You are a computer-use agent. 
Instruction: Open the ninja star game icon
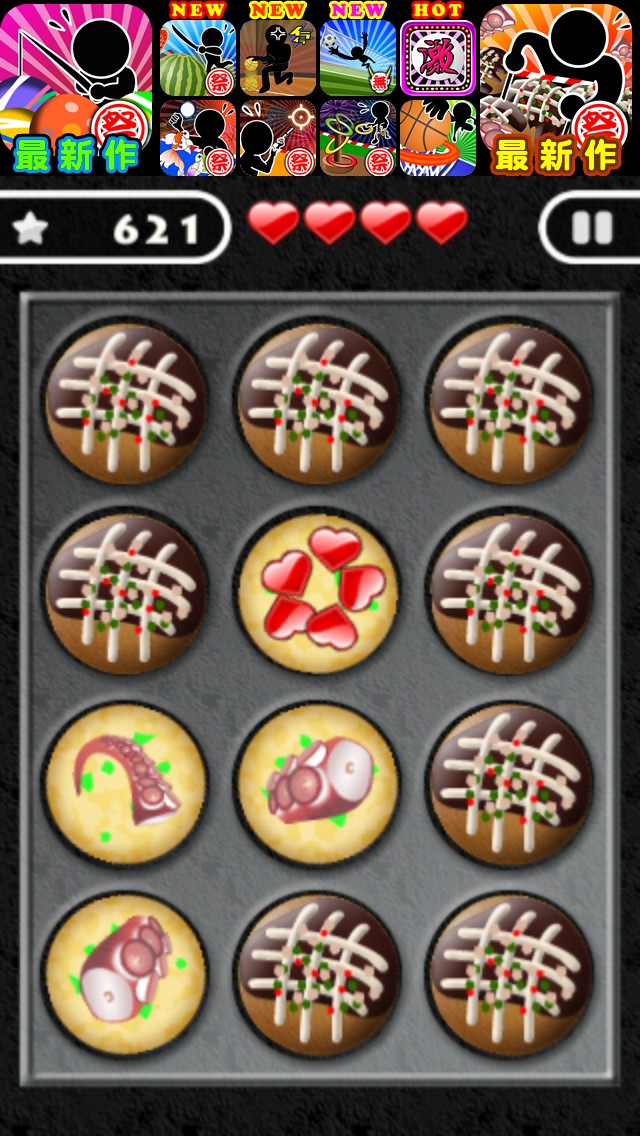tap(278, 58)
